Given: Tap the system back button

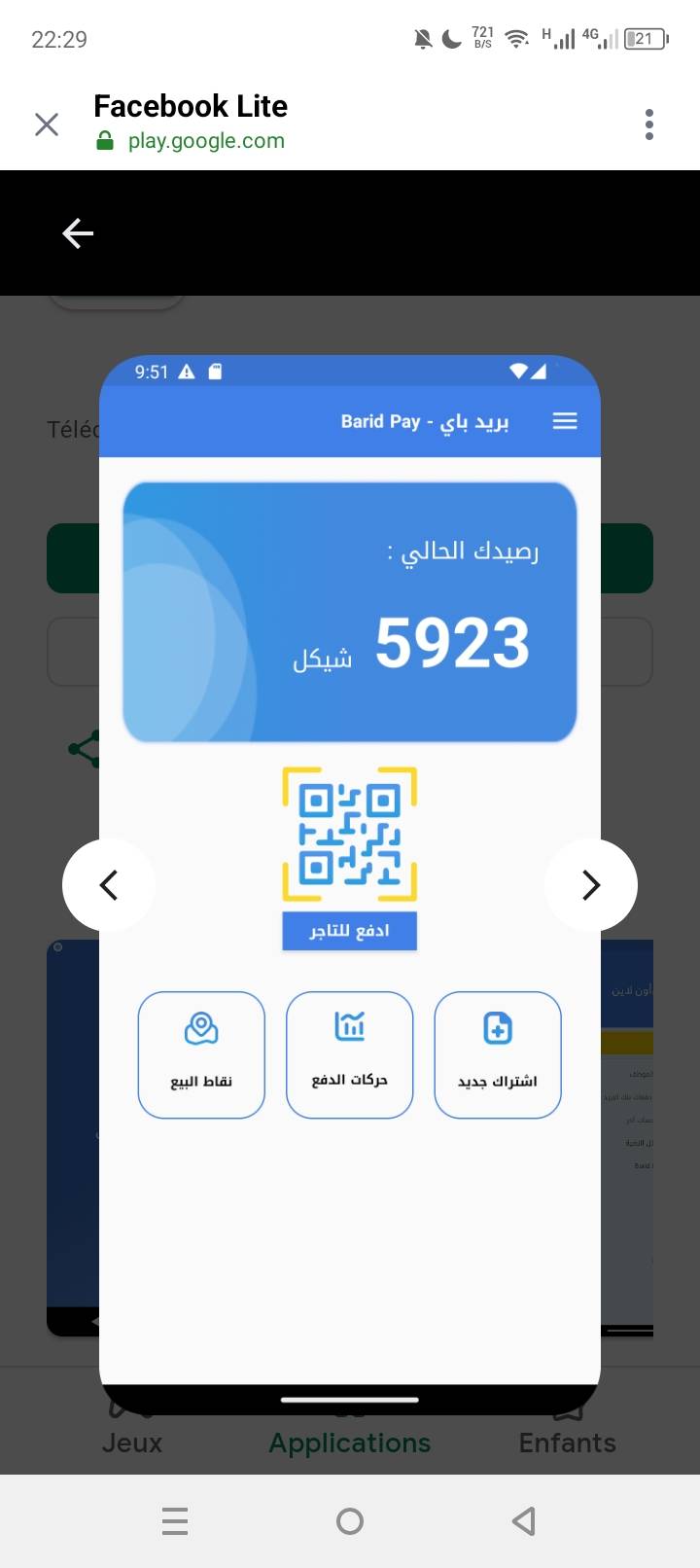Looking at the screenshot, I should pos(524,1520).
